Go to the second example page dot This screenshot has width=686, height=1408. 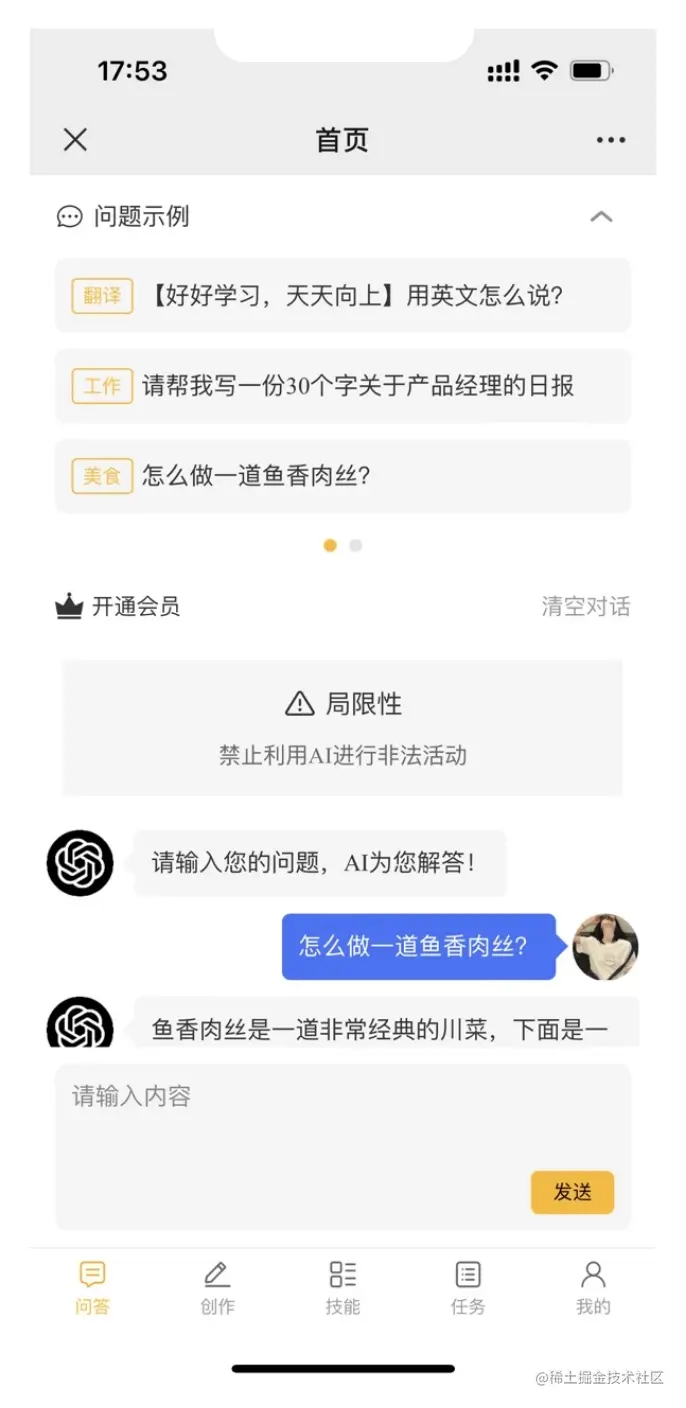pyautogui.click(x=356, y=546)
